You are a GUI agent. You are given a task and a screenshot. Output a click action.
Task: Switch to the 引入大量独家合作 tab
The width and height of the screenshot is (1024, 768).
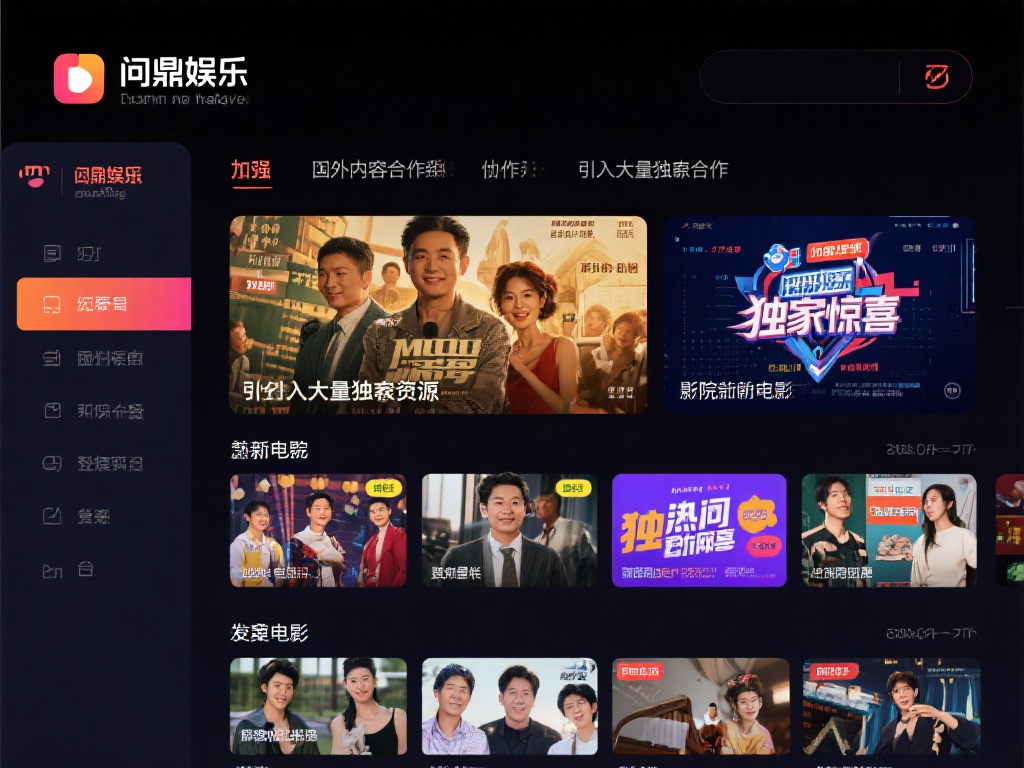point(652,170)
